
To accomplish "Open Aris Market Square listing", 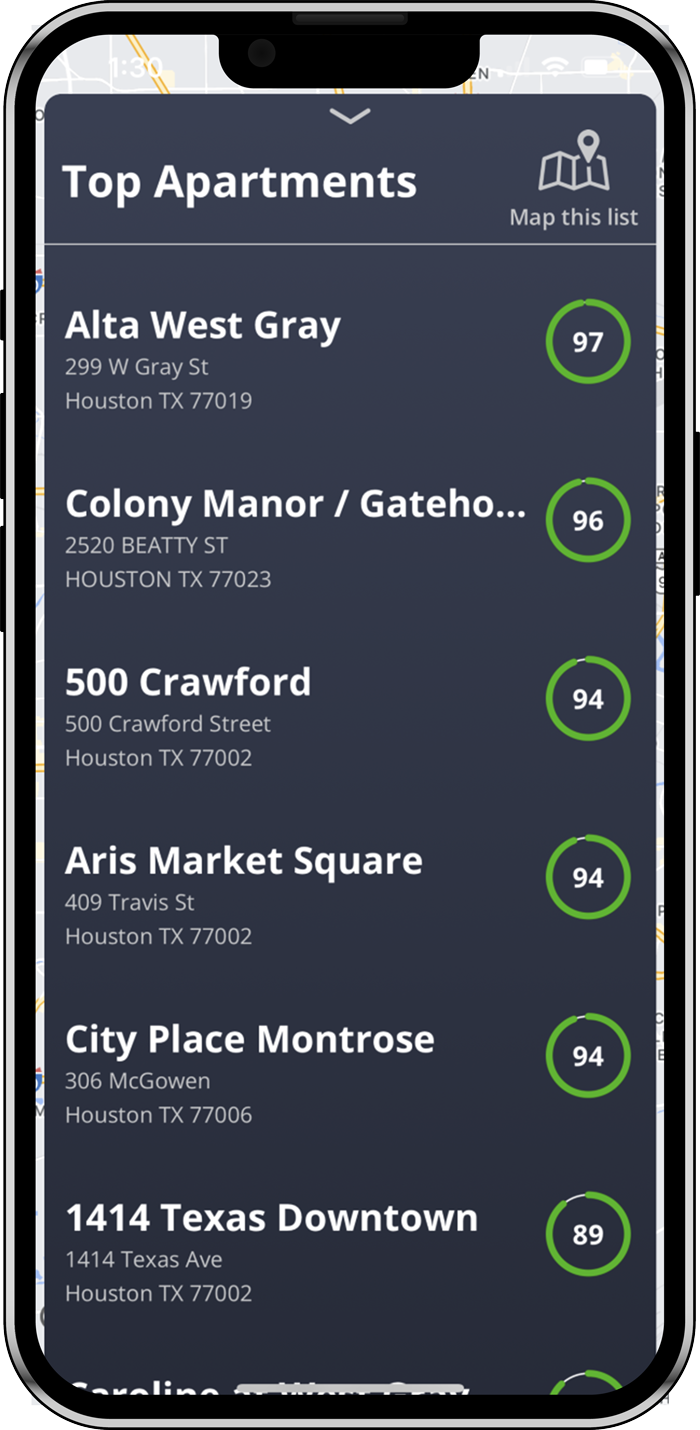I will (244, 861).
